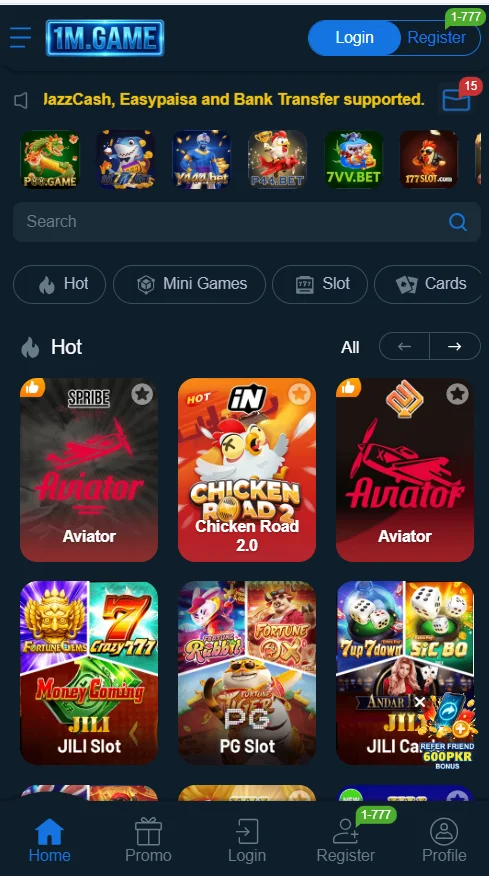Open the JILI Slot collection

[89, 673]
